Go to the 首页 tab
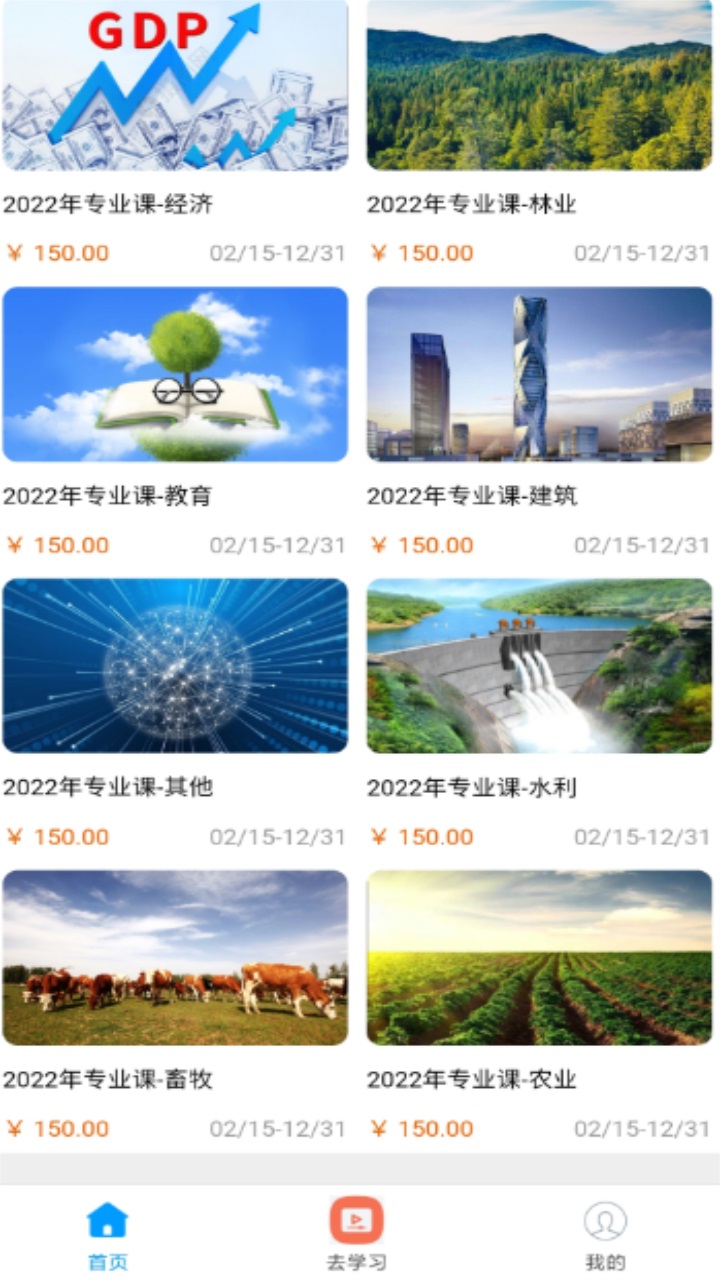 point(108,1235)
